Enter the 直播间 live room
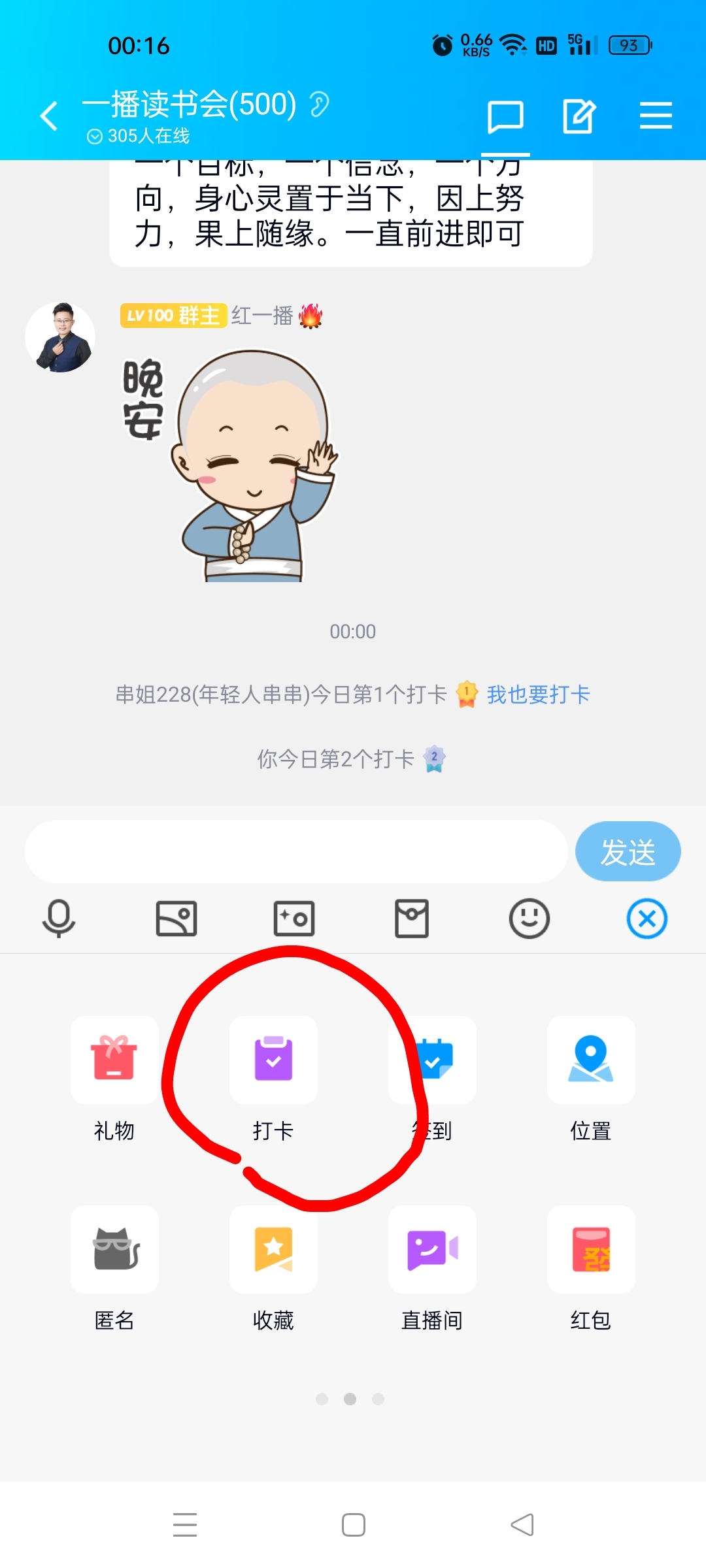The height and width of the screenshot is (1568, 706). (432, 1249)
